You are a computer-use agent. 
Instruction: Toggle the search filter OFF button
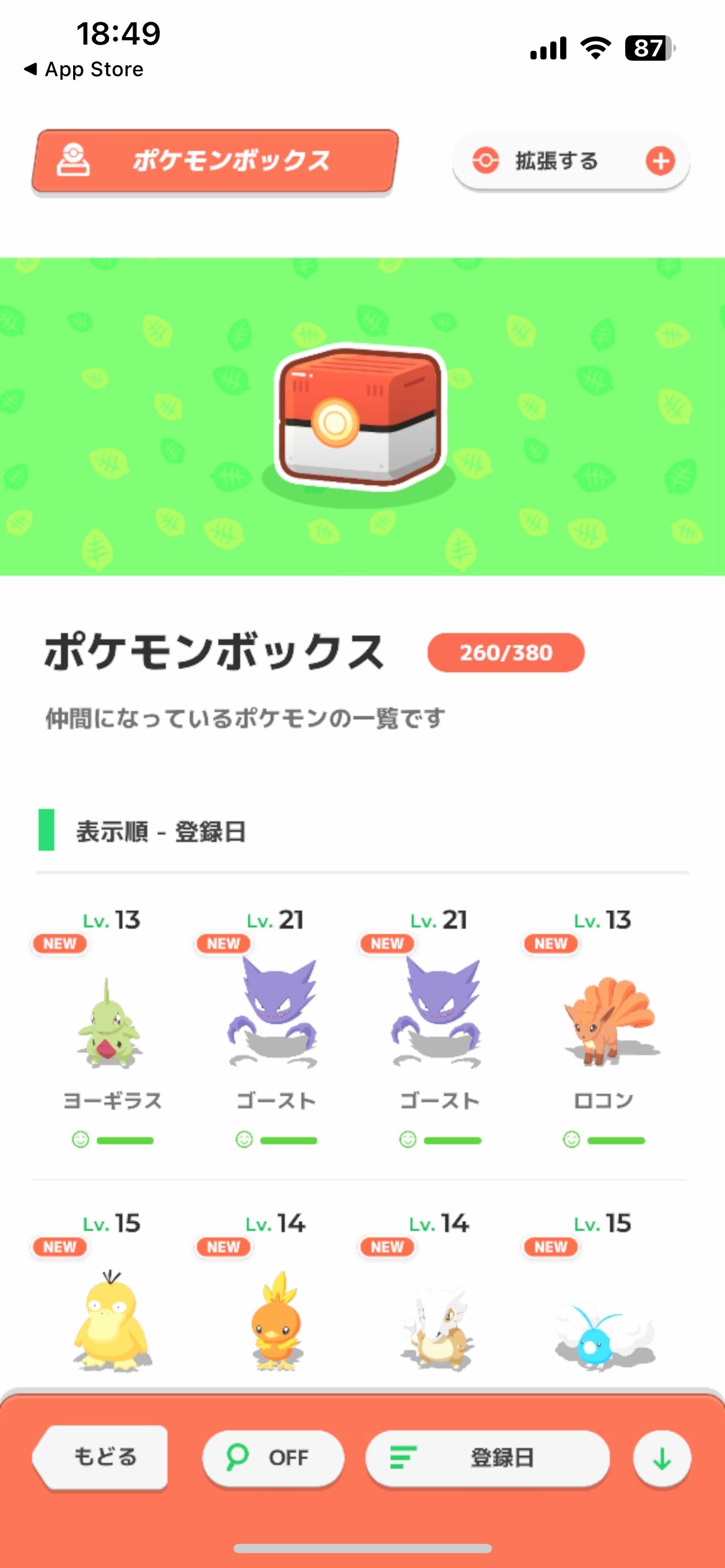[273, 1457]
